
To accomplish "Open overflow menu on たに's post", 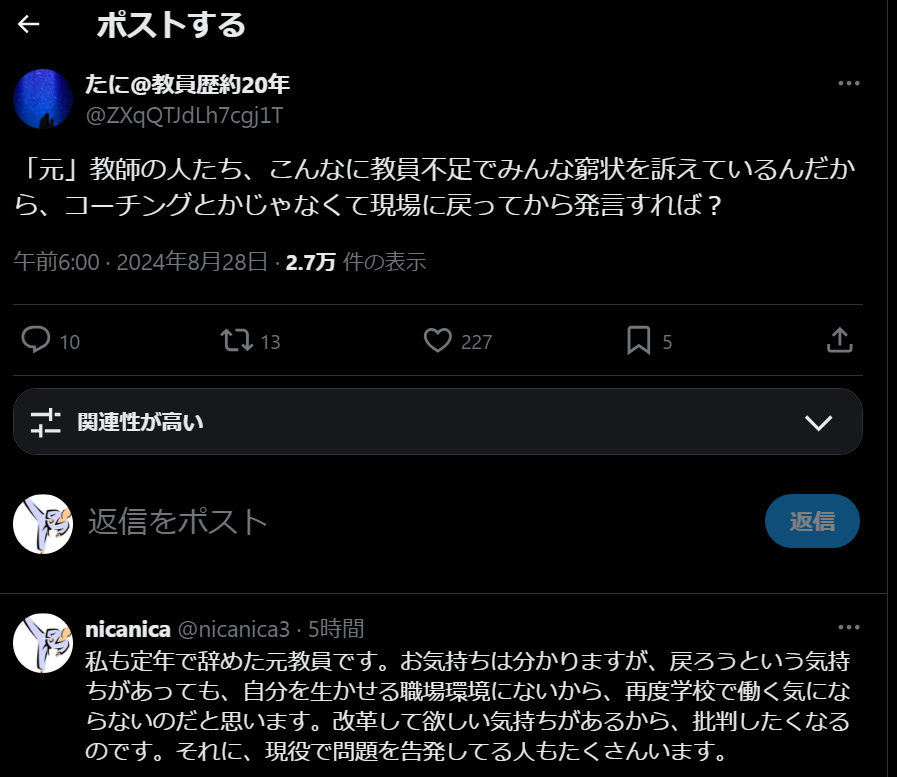I will pyautogui.click(x=848, y=83).
